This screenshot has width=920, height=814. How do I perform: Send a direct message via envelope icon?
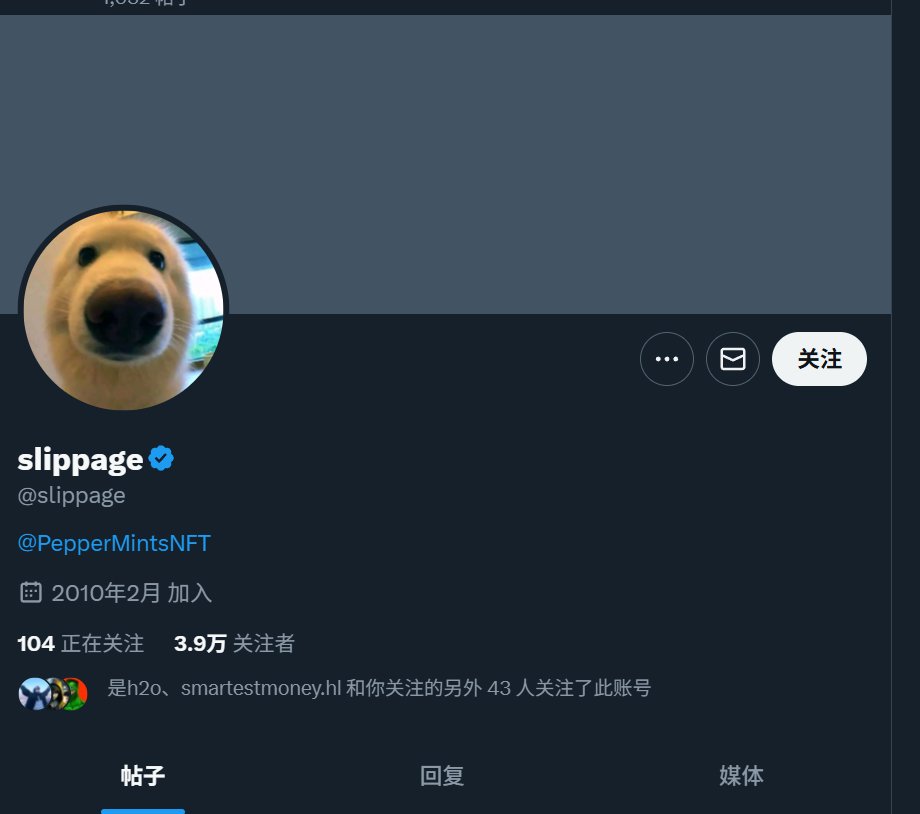point(733,359)
